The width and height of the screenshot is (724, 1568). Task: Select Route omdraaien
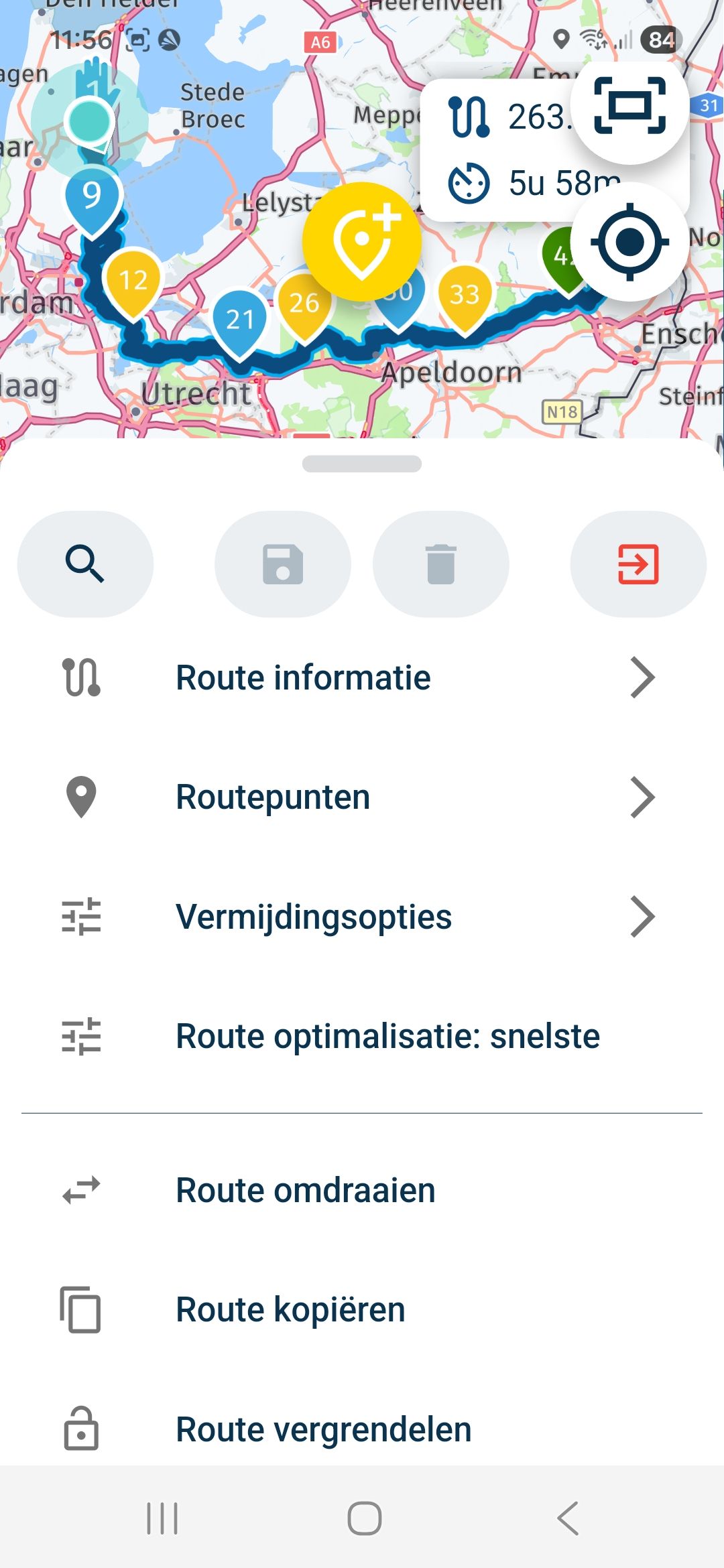(x=362, y=1190)
